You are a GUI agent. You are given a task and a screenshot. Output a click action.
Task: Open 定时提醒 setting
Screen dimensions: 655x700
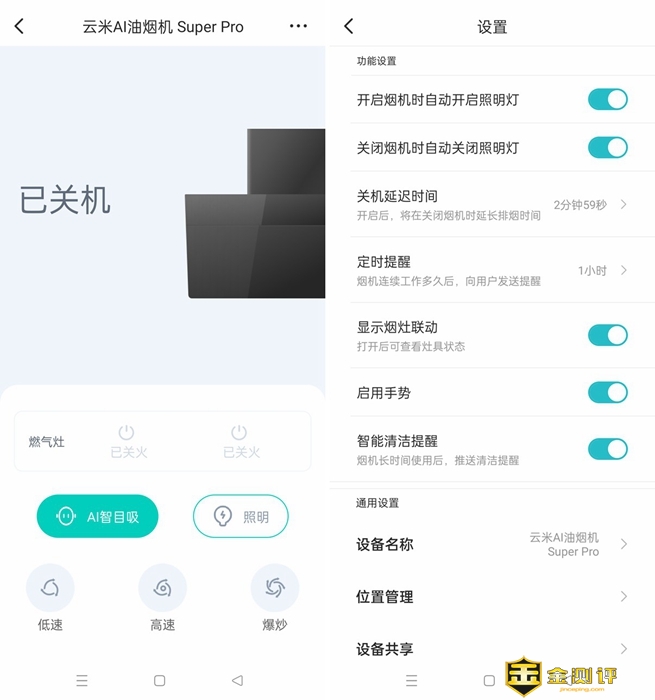490,270
